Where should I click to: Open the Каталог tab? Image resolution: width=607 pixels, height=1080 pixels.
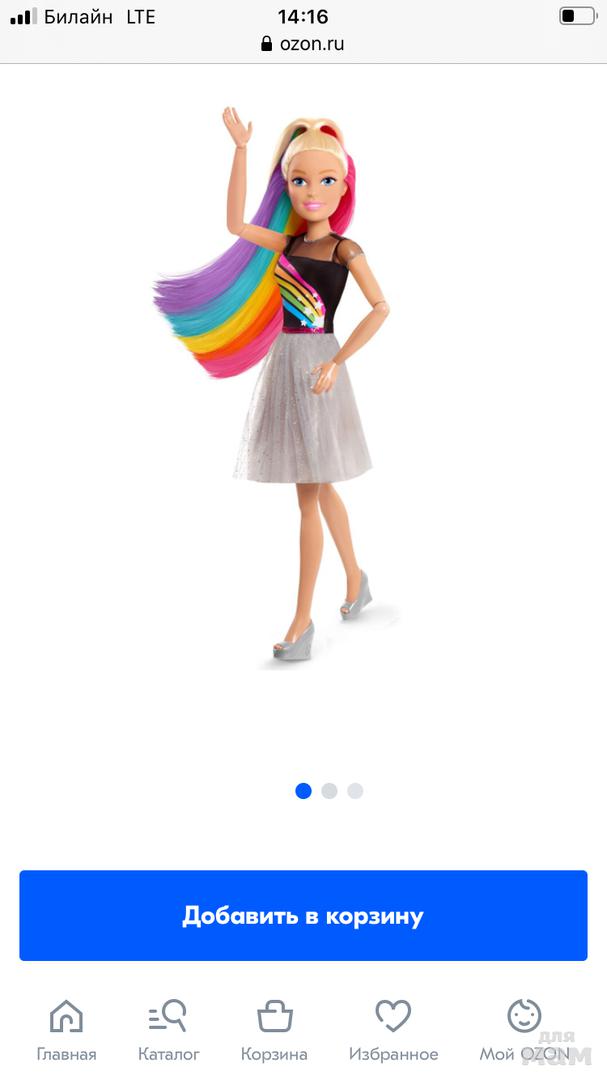[168, 1030]
